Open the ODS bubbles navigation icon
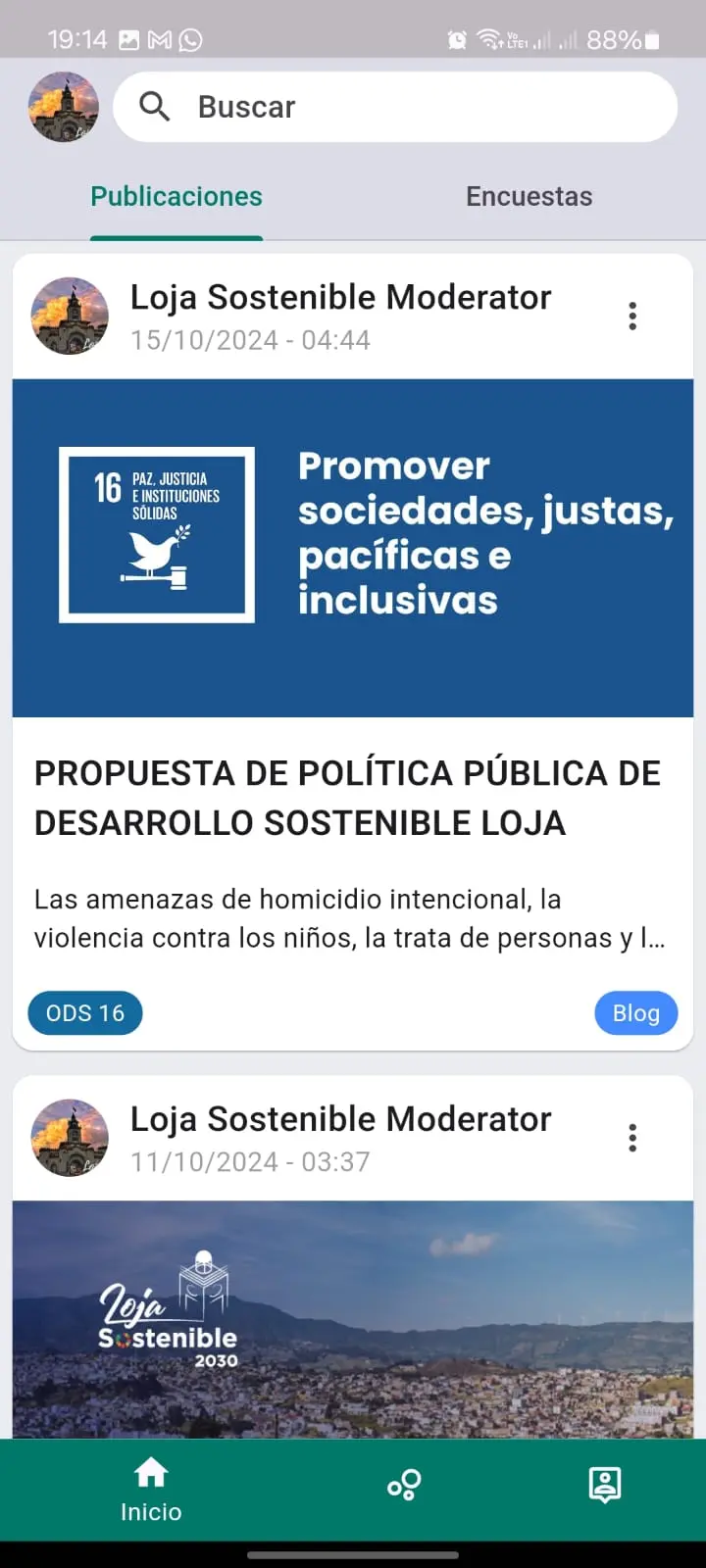This screenshot has height=1568, width=706. (402, 1486)
